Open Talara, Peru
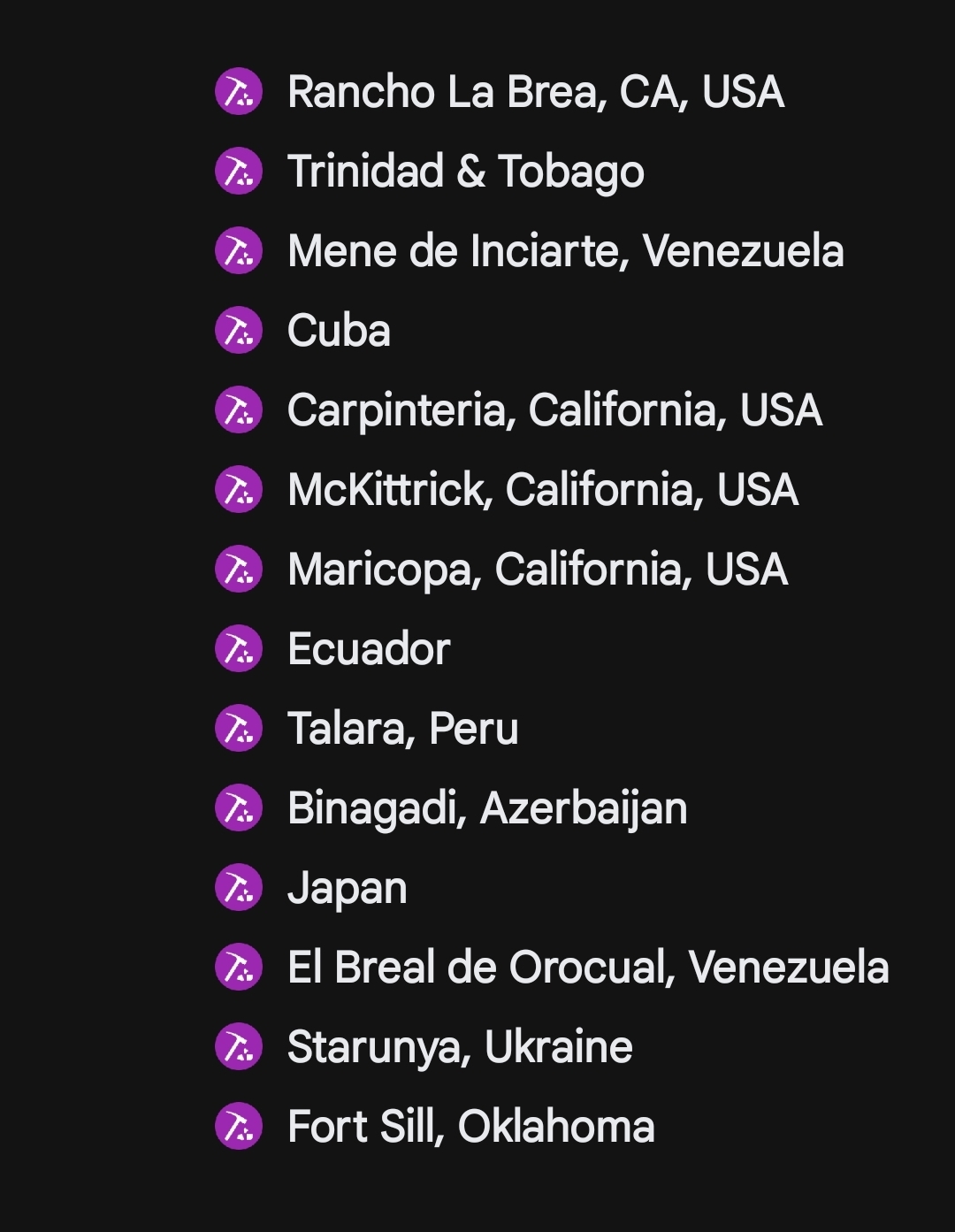Image resolution: width=955 pixels, height=1232 pixels. (x=402, y=729)
